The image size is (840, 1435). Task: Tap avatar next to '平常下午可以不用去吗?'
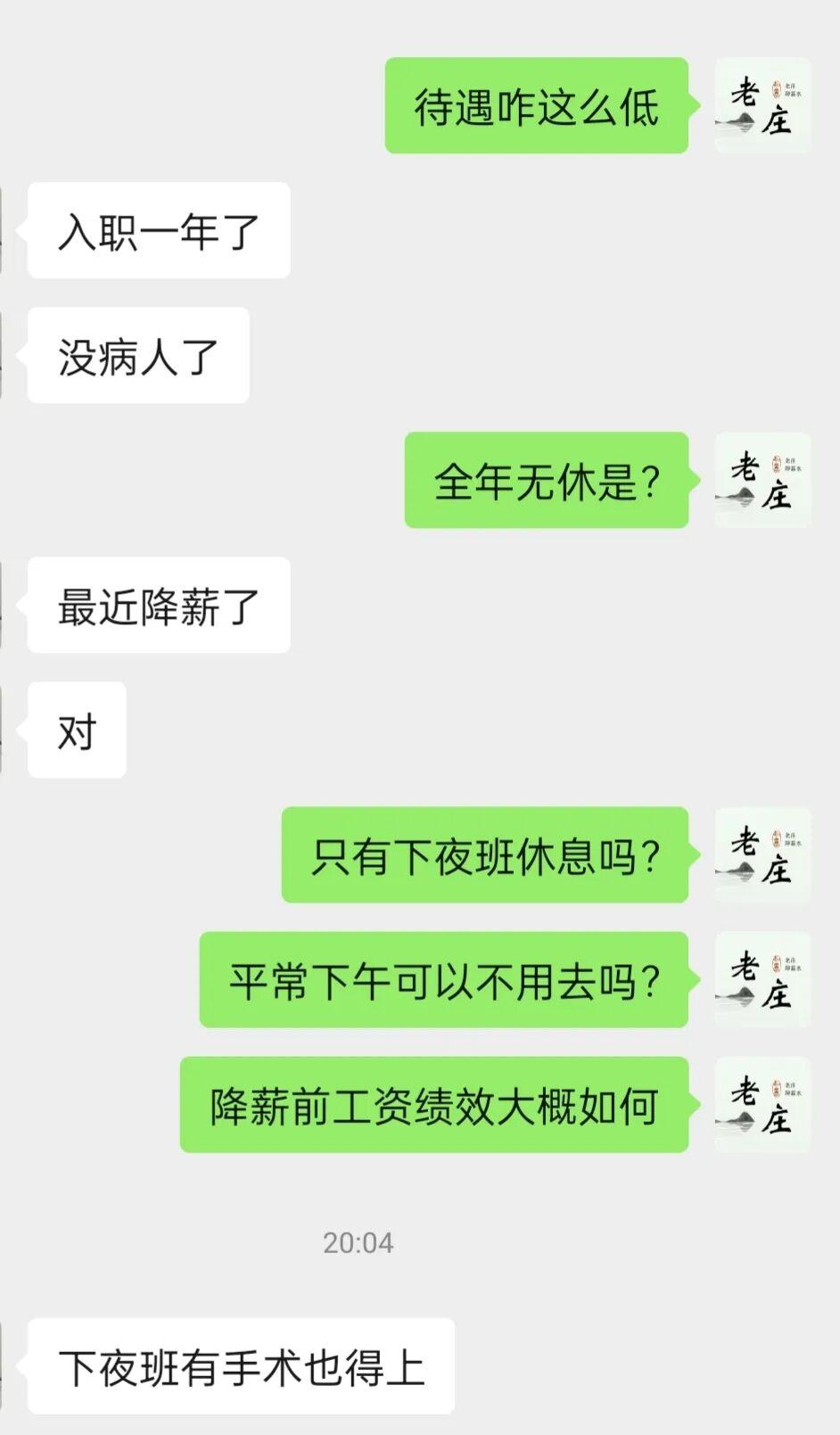coord(763,979)
